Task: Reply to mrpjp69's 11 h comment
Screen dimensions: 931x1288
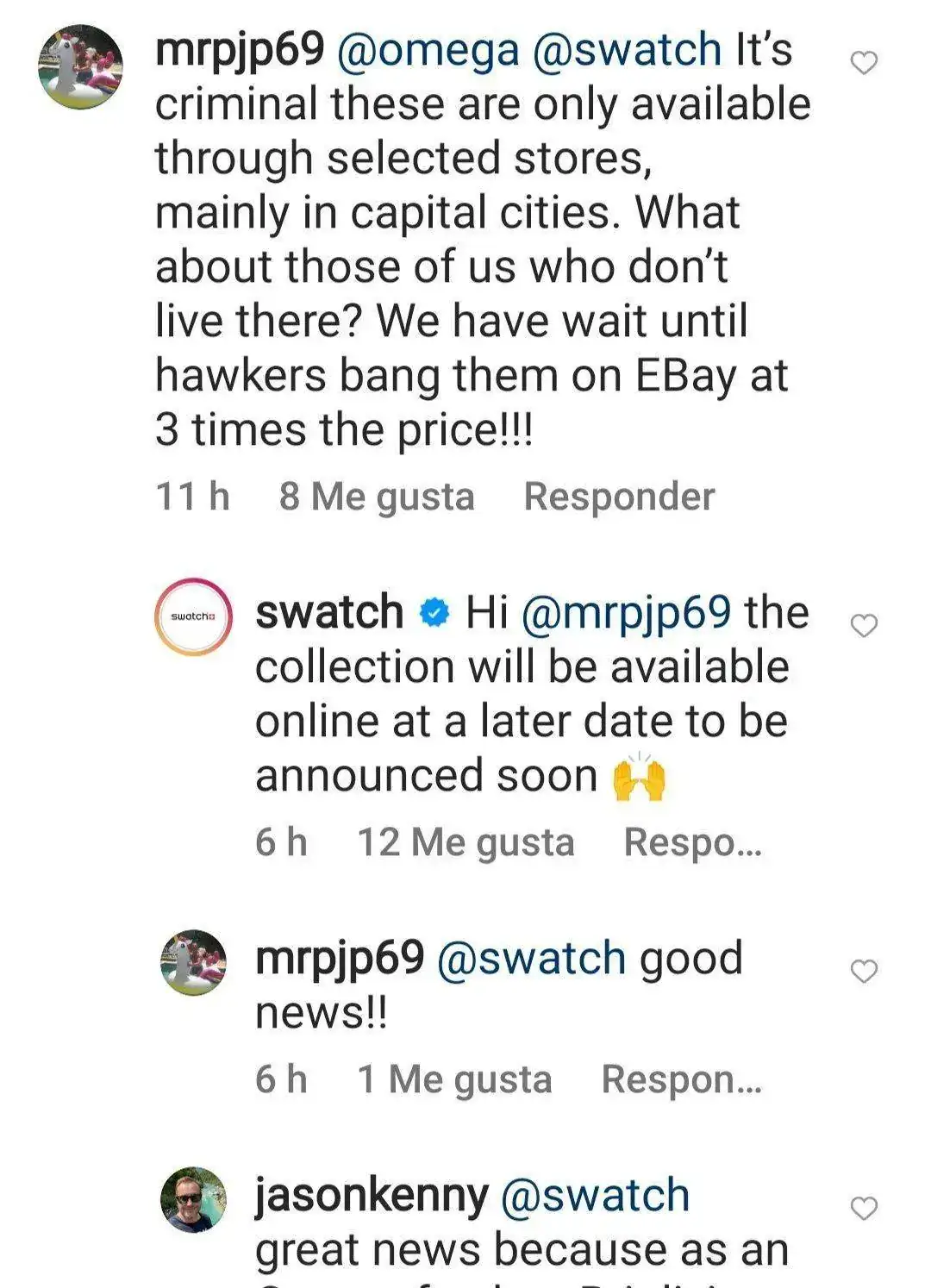Action: point(619,497)
